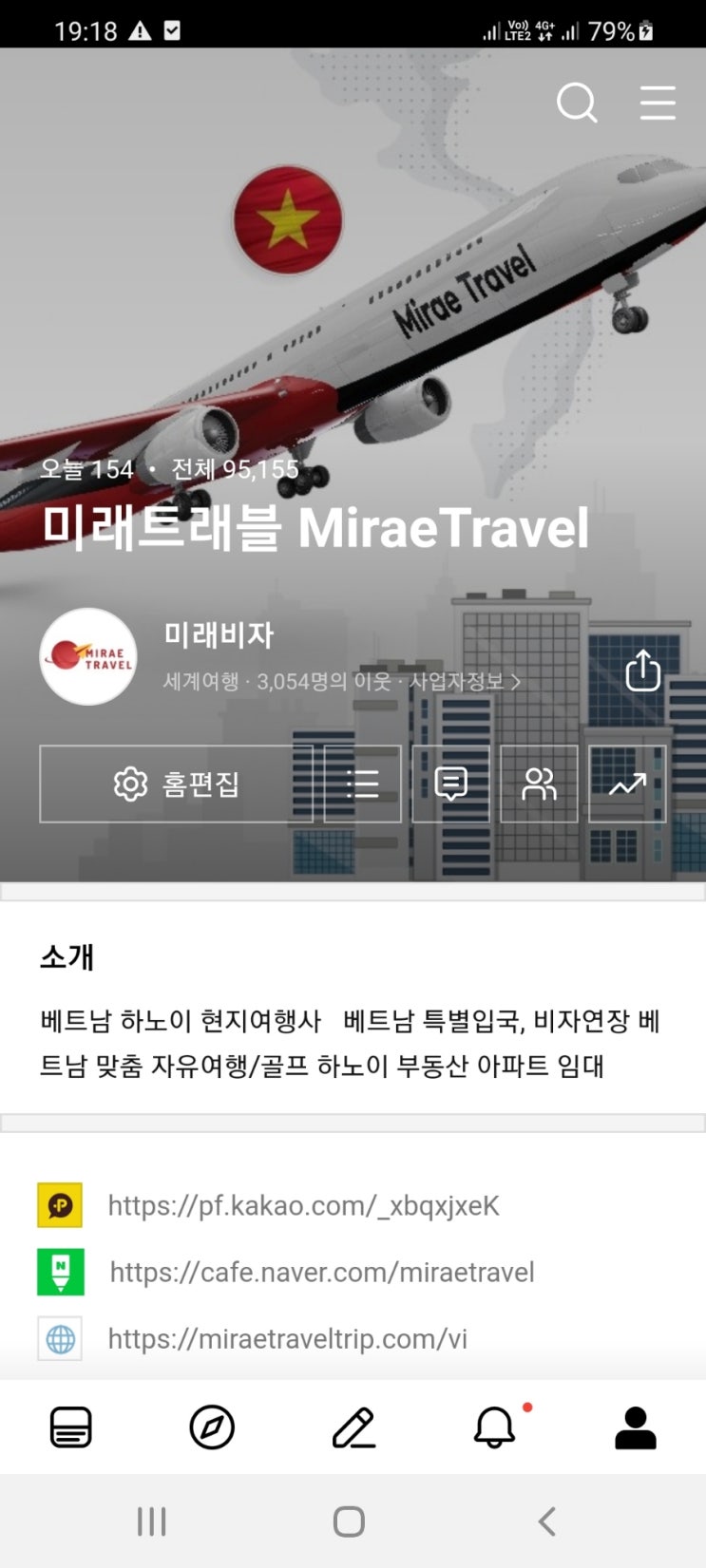Switch to my profile tab
The width and height of the screenshot is (706, 1568).
coord(636,1426)
